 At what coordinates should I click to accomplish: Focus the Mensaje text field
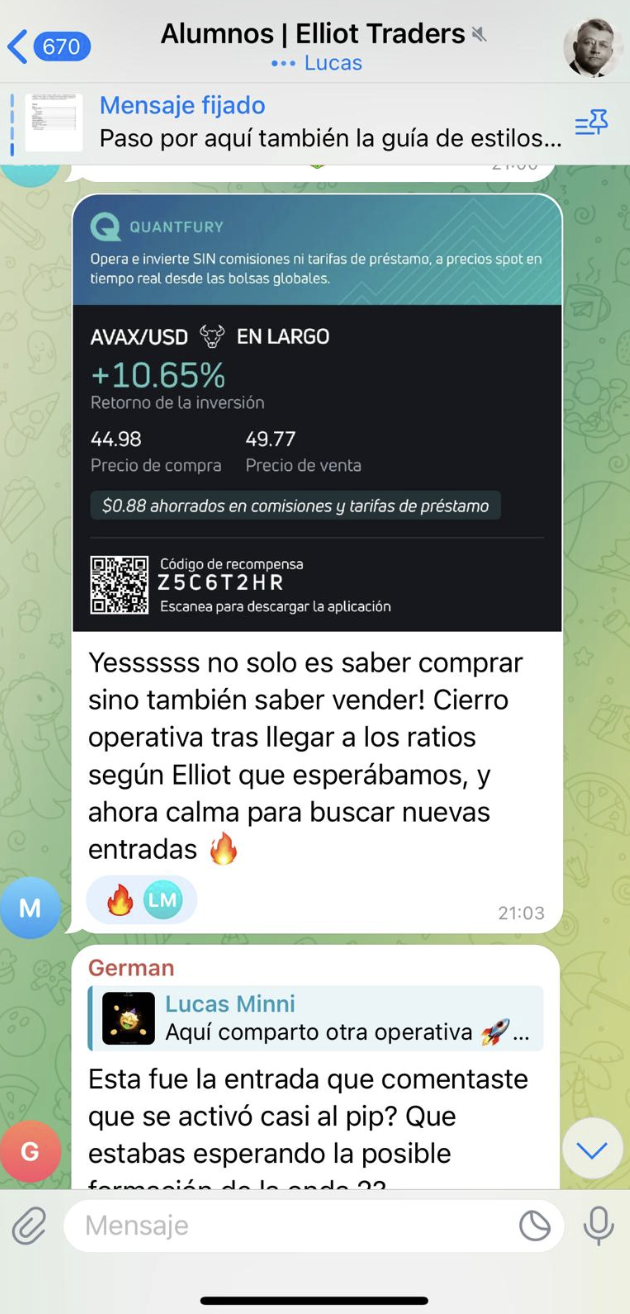tap(290, 1225)
